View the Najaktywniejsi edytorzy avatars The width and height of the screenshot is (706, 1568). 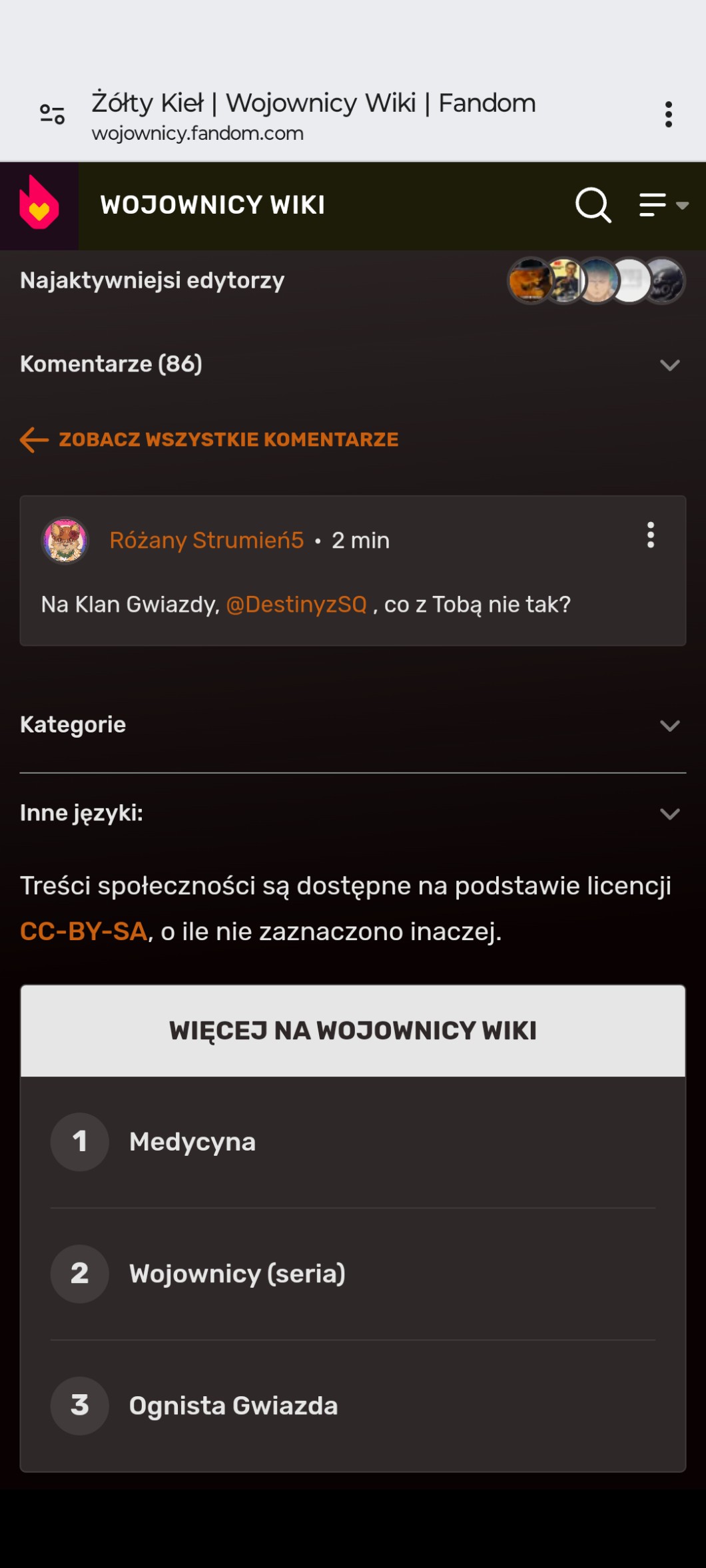[596, 280]
